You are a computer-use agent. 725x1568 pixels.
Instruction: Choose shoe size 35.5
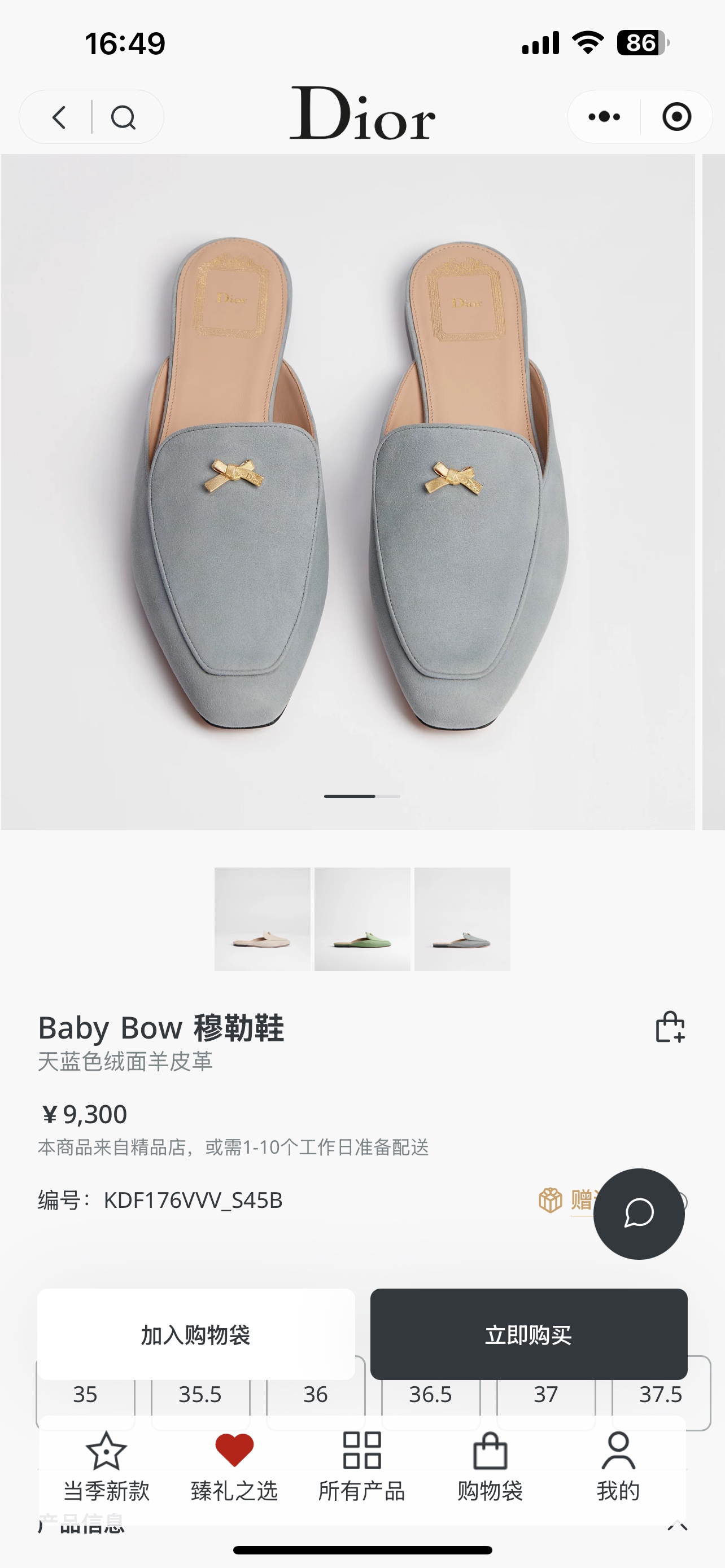pos(200,1395)
